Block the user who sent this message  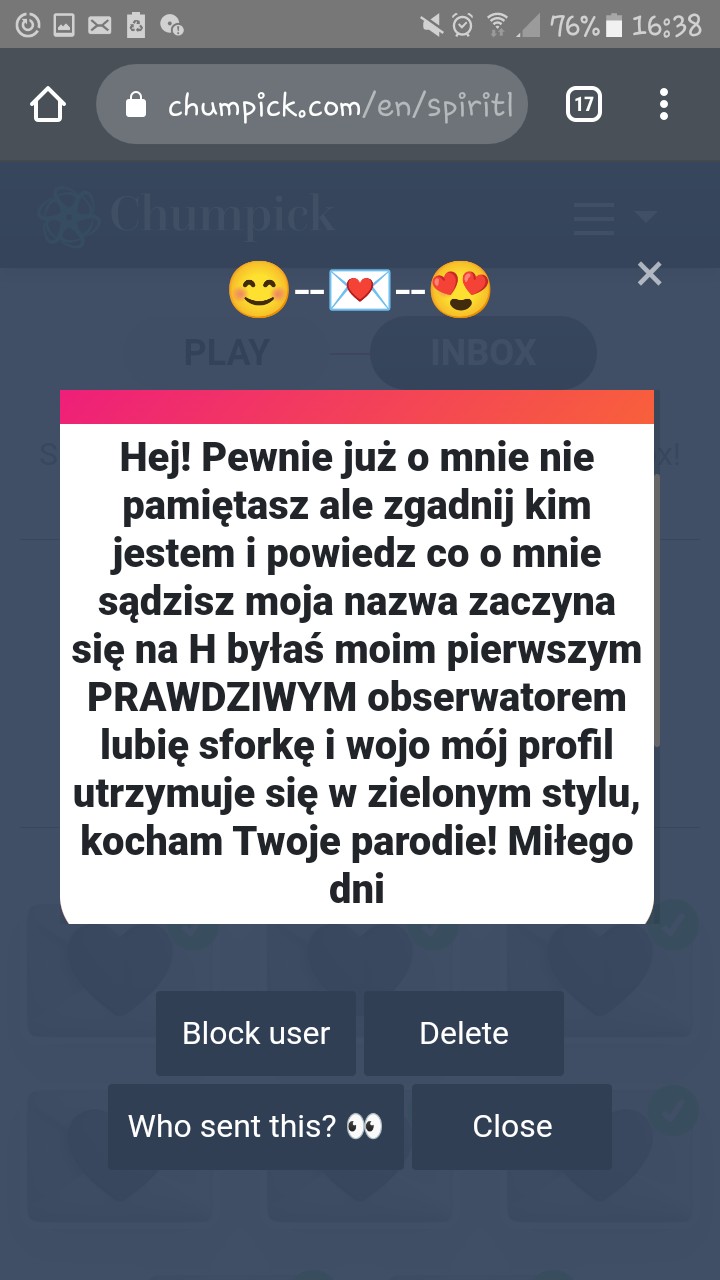click(256, 1033)
